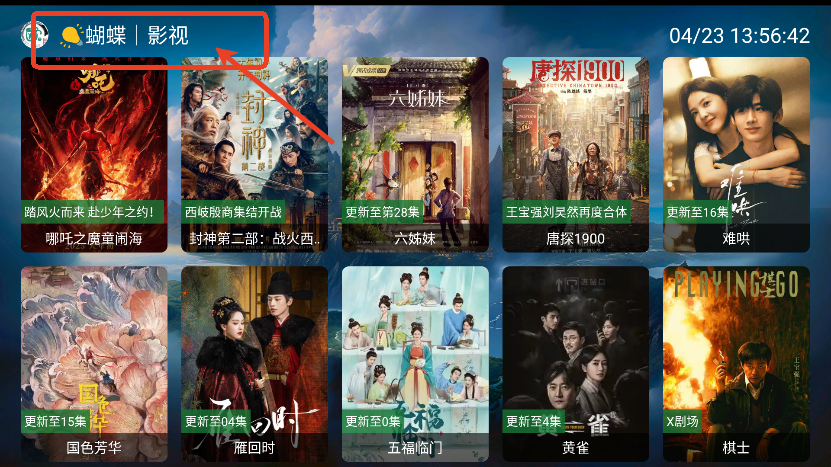This screenshot has width=831, height=467.
Task: Select the 难哄 drama card
Action: pos(736,150)
